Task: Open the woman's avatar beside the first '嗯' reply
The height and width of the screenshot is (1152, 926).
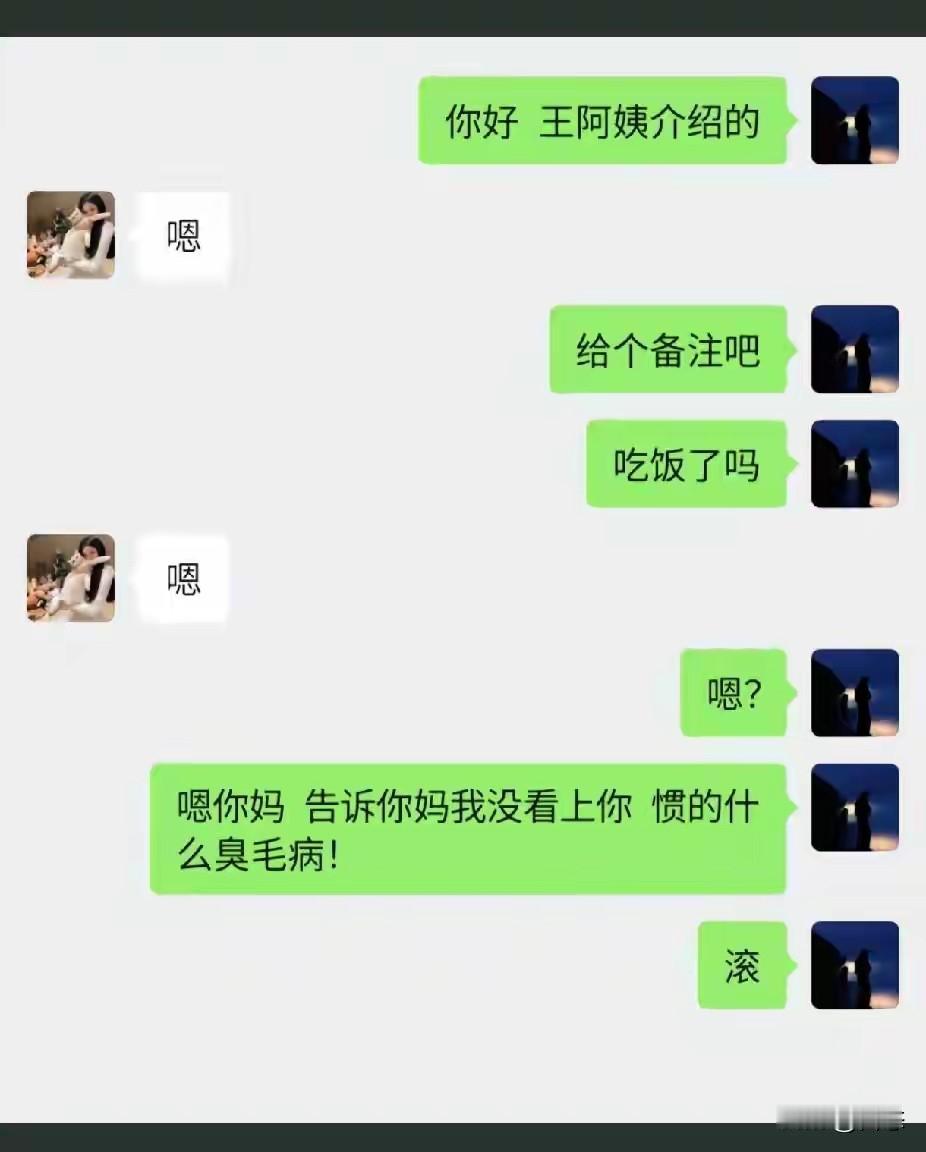Action: [x=70, y=235]
